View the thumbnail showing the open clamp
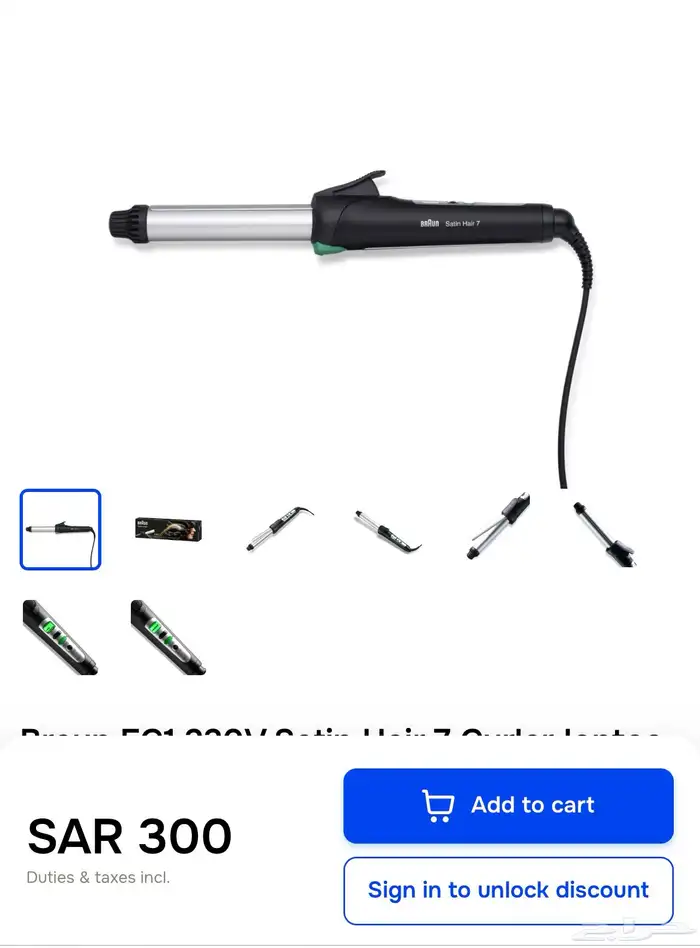 point(497,526)
